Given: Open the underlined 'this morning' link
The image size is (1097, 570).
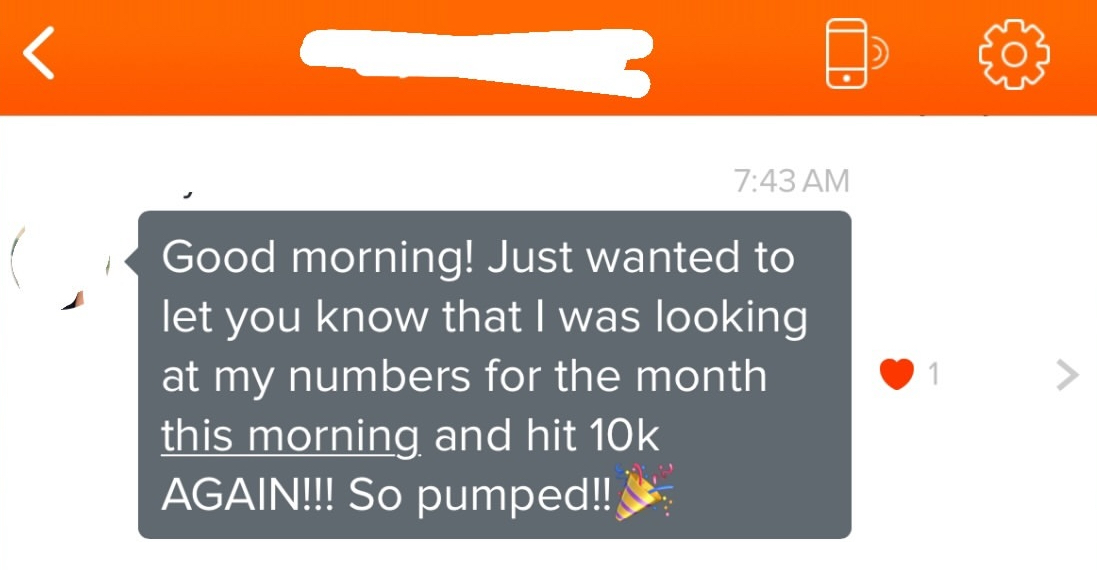Looking at the screenshot, I should pos(290,436).
